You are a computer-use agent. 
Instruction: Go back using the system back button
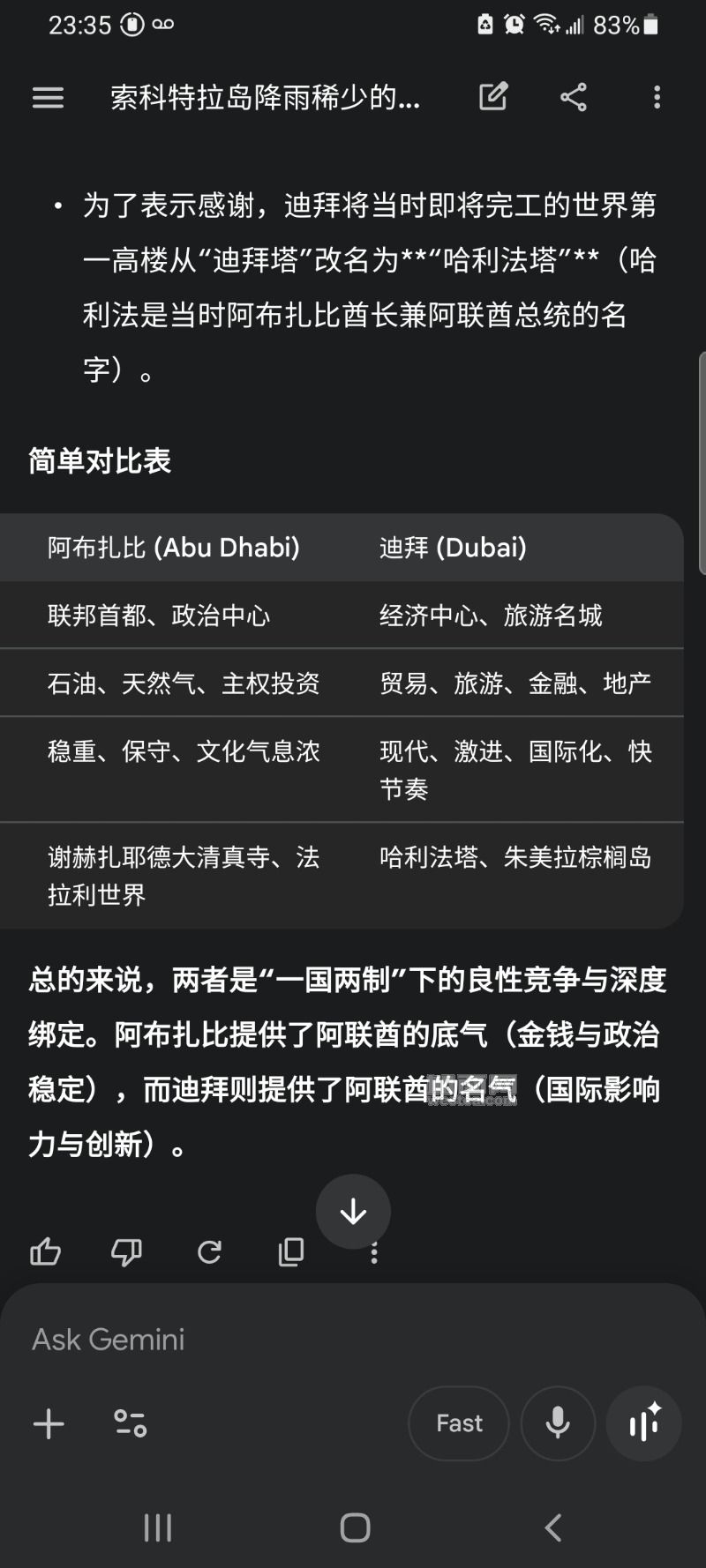pos(553,1527)
